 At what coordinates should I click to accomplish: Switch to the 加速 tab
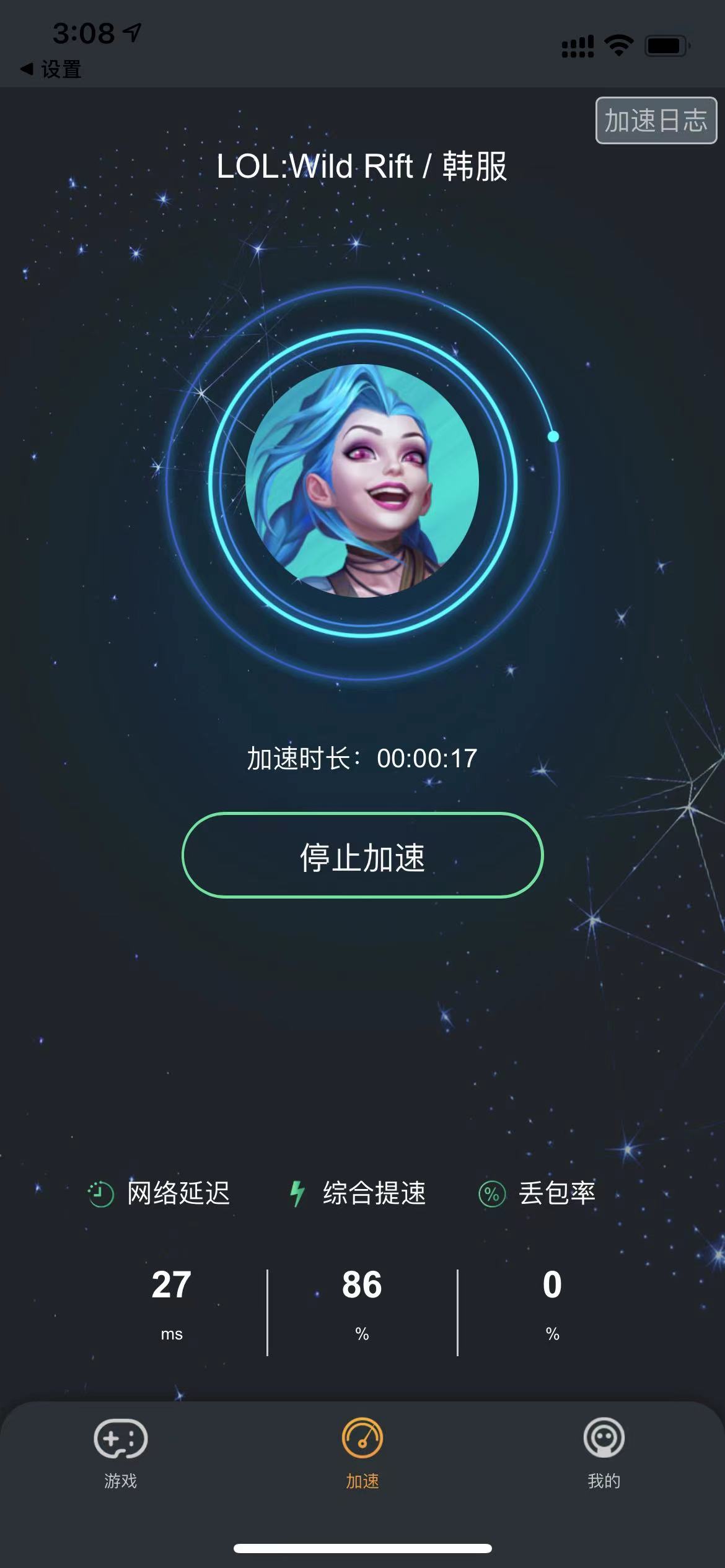coord(362,1453)
